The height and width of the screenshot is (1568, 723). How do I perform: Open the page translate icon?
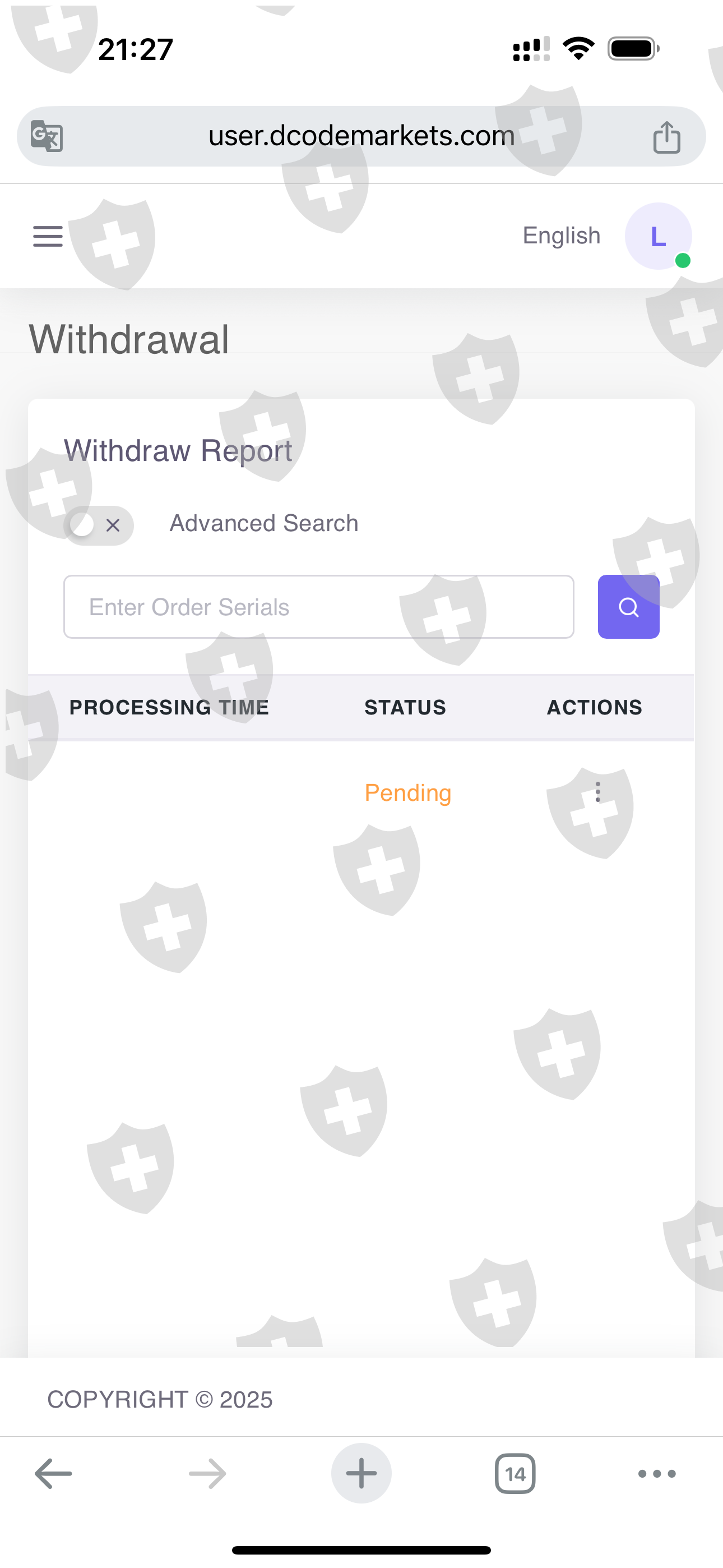[x=47, y=136]
